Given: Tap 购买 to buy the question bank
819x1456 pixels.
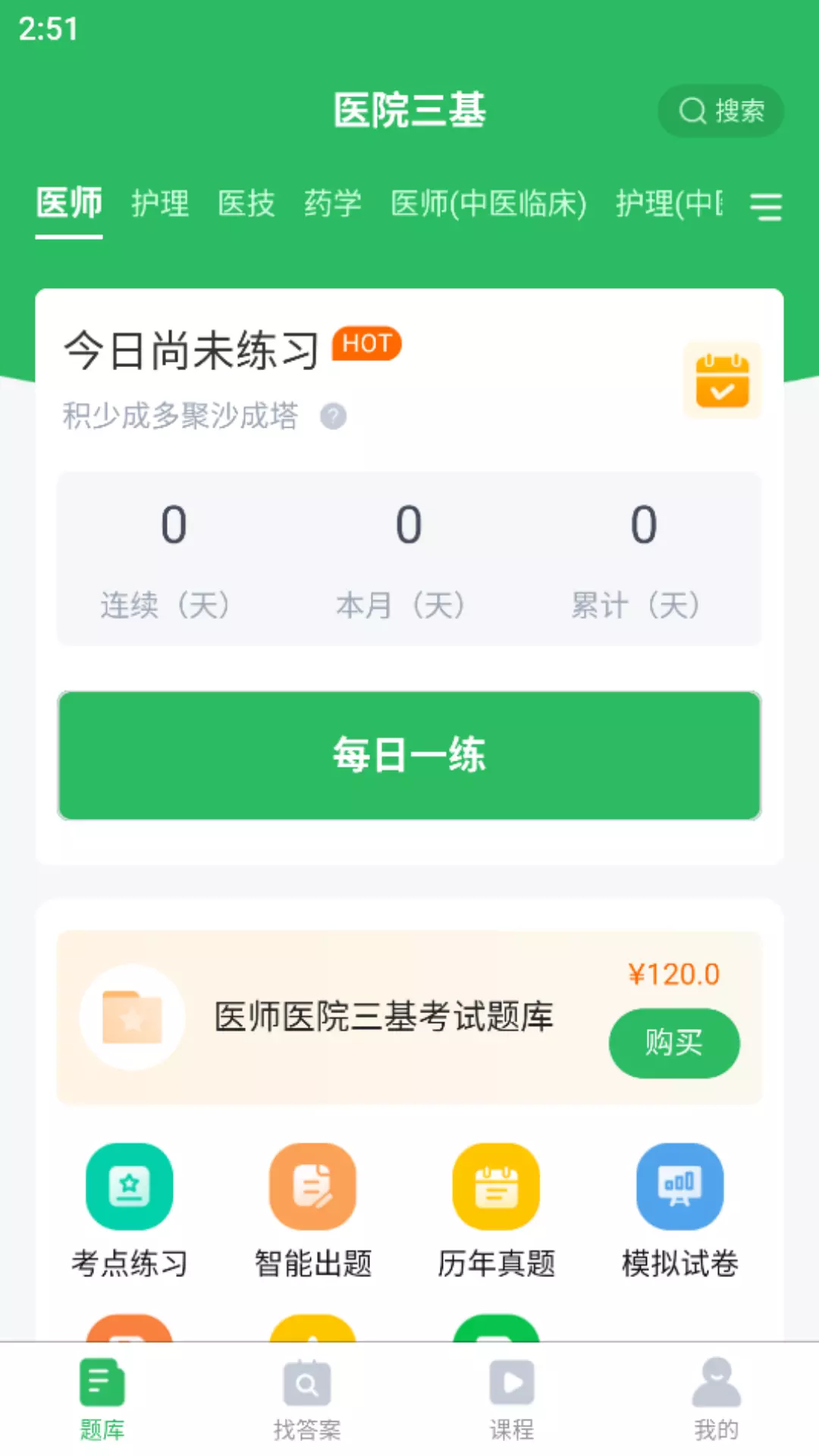Looking at the screenshot, I should [x=674, y=1043].
